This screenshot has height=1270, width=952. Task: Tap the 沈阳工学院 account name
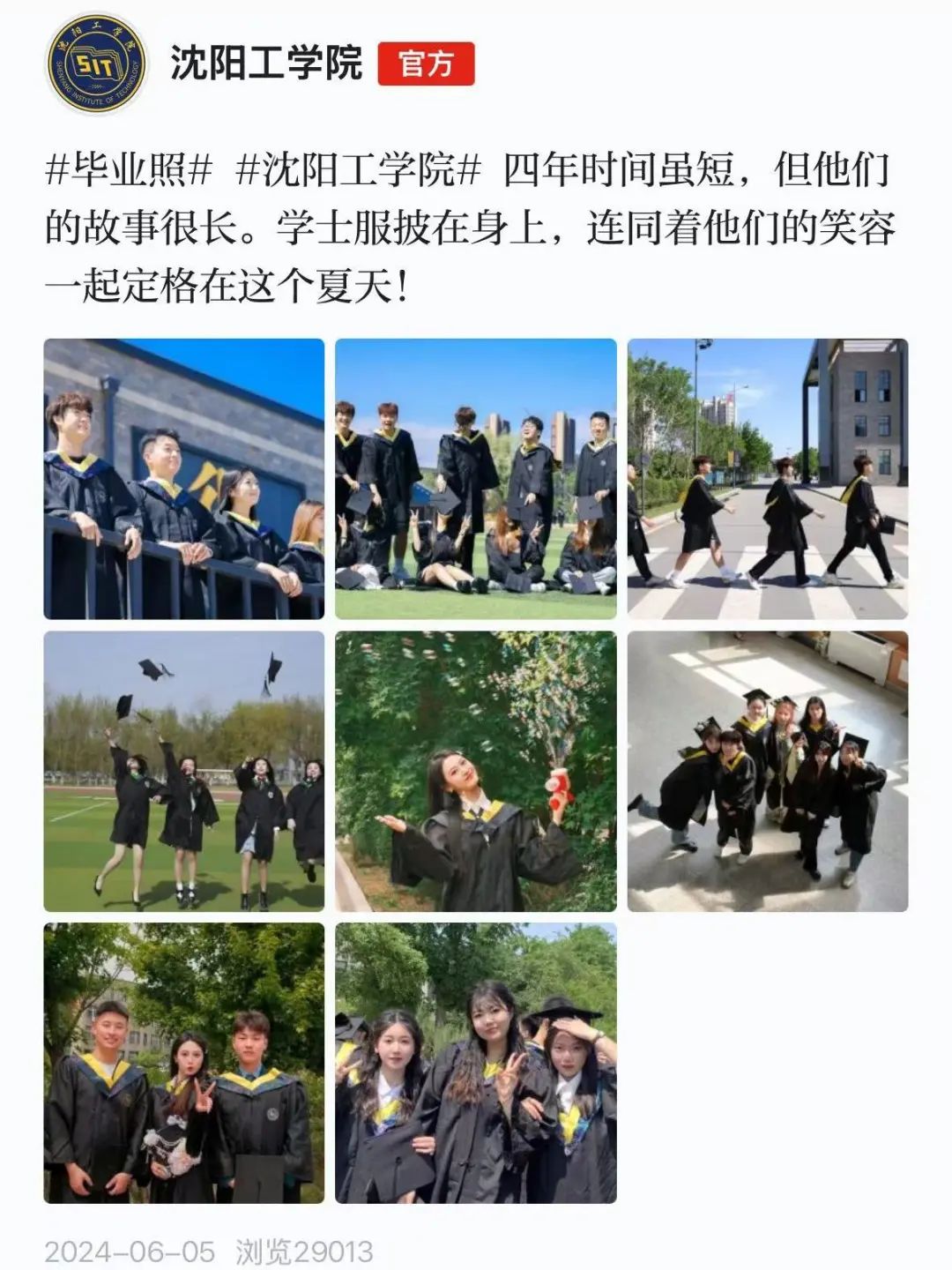coord(266,63)
